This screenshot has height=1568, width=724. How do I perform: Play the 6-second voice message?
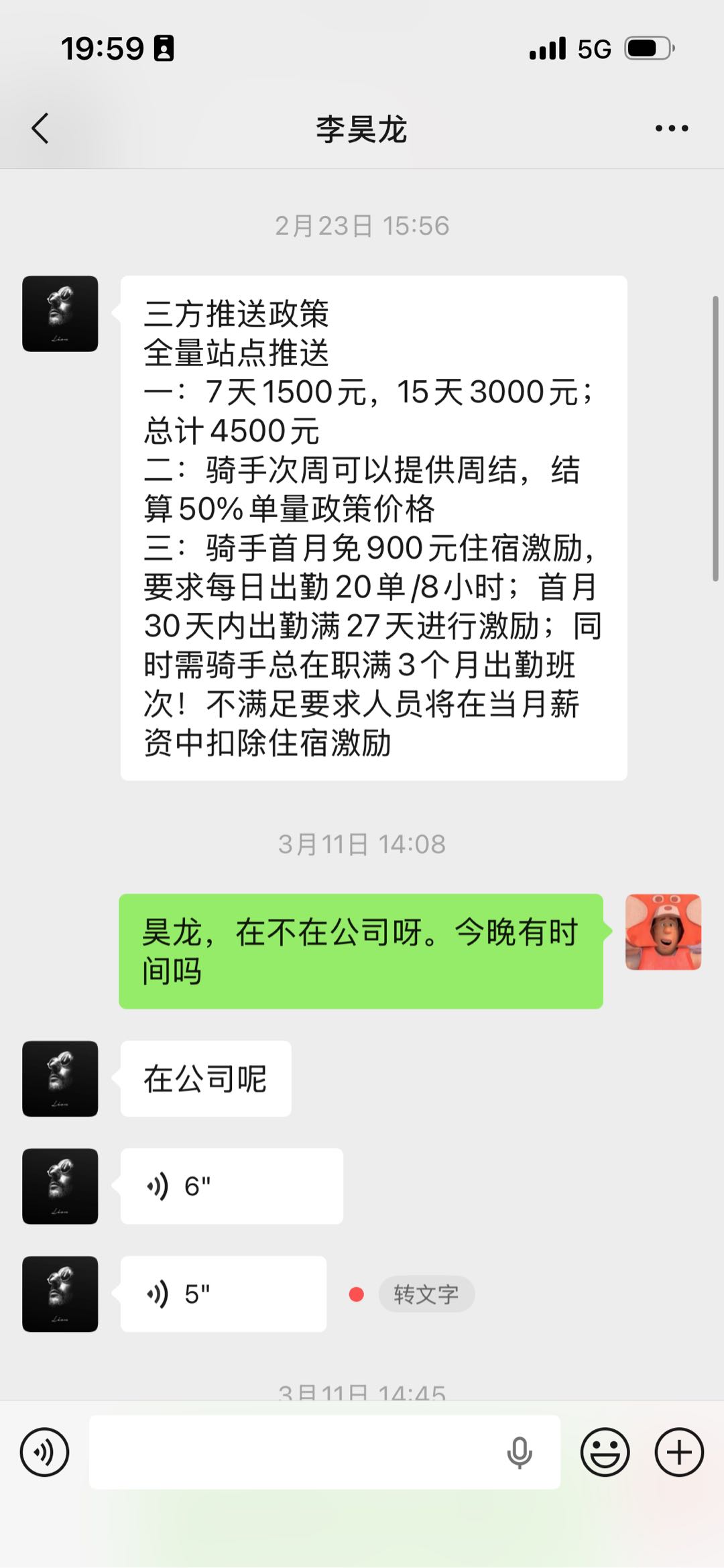231,1186
